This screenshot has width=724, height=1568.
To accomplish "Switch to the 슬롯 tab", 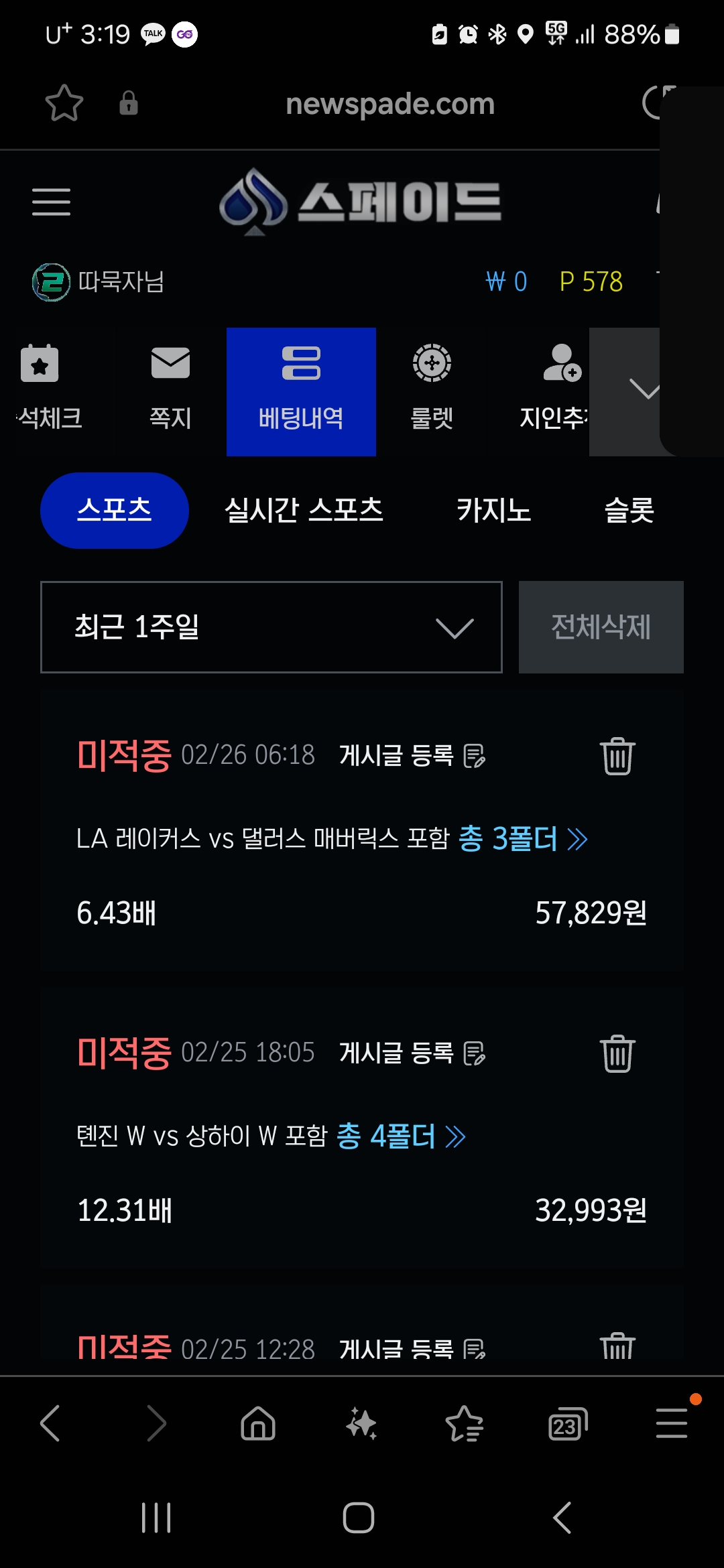I will pos(629,511).
